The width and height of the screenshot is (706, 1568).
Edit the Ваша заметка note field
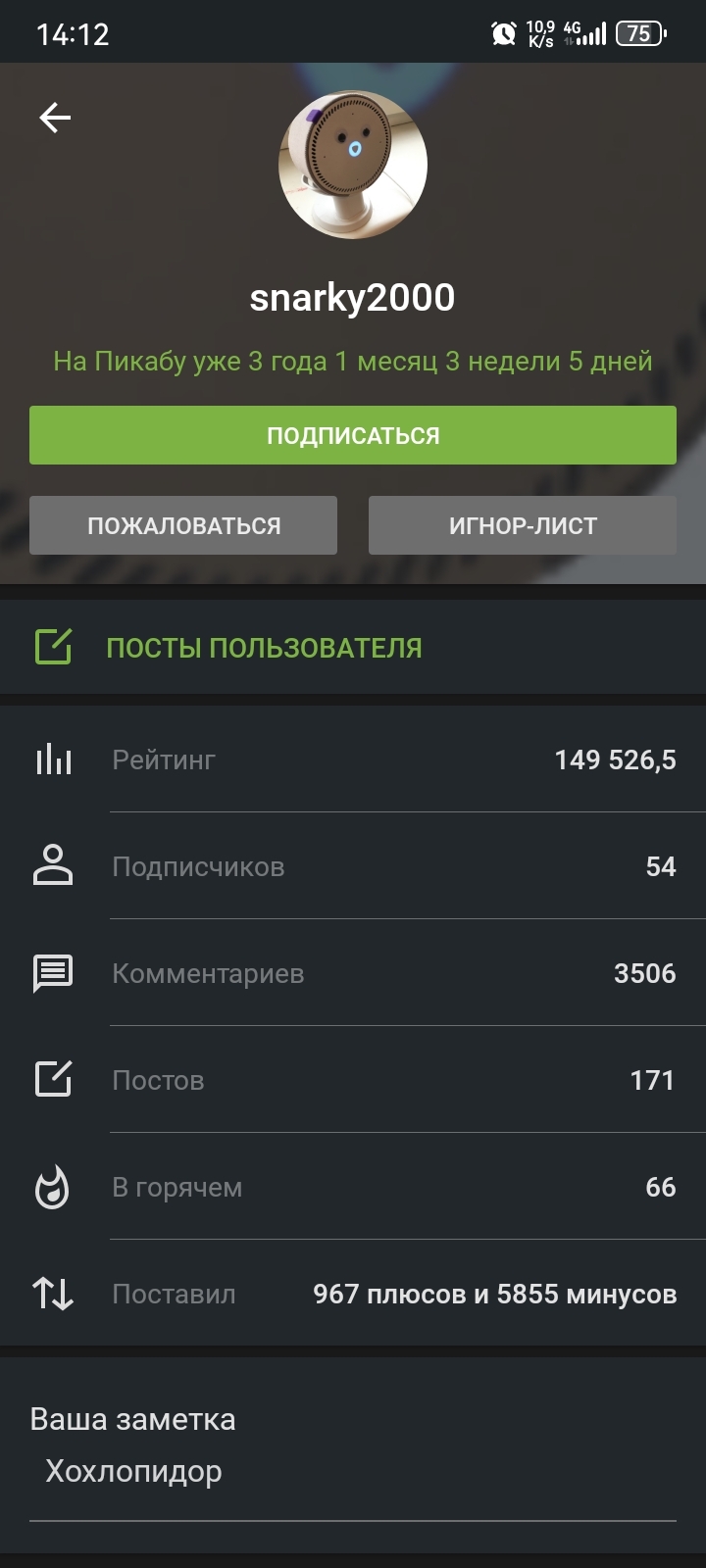click(x=353, y=1472)
